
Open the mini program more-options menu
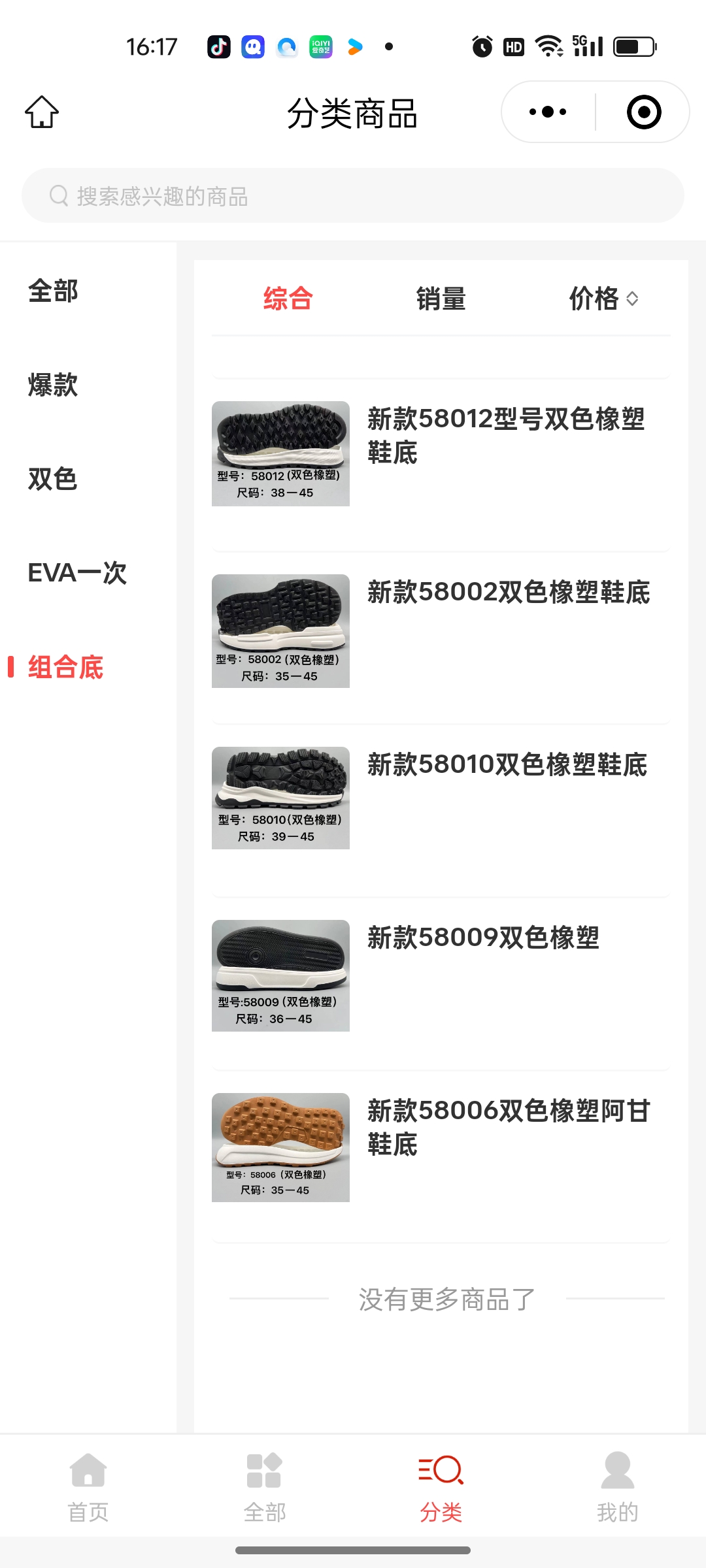point(548,112)
